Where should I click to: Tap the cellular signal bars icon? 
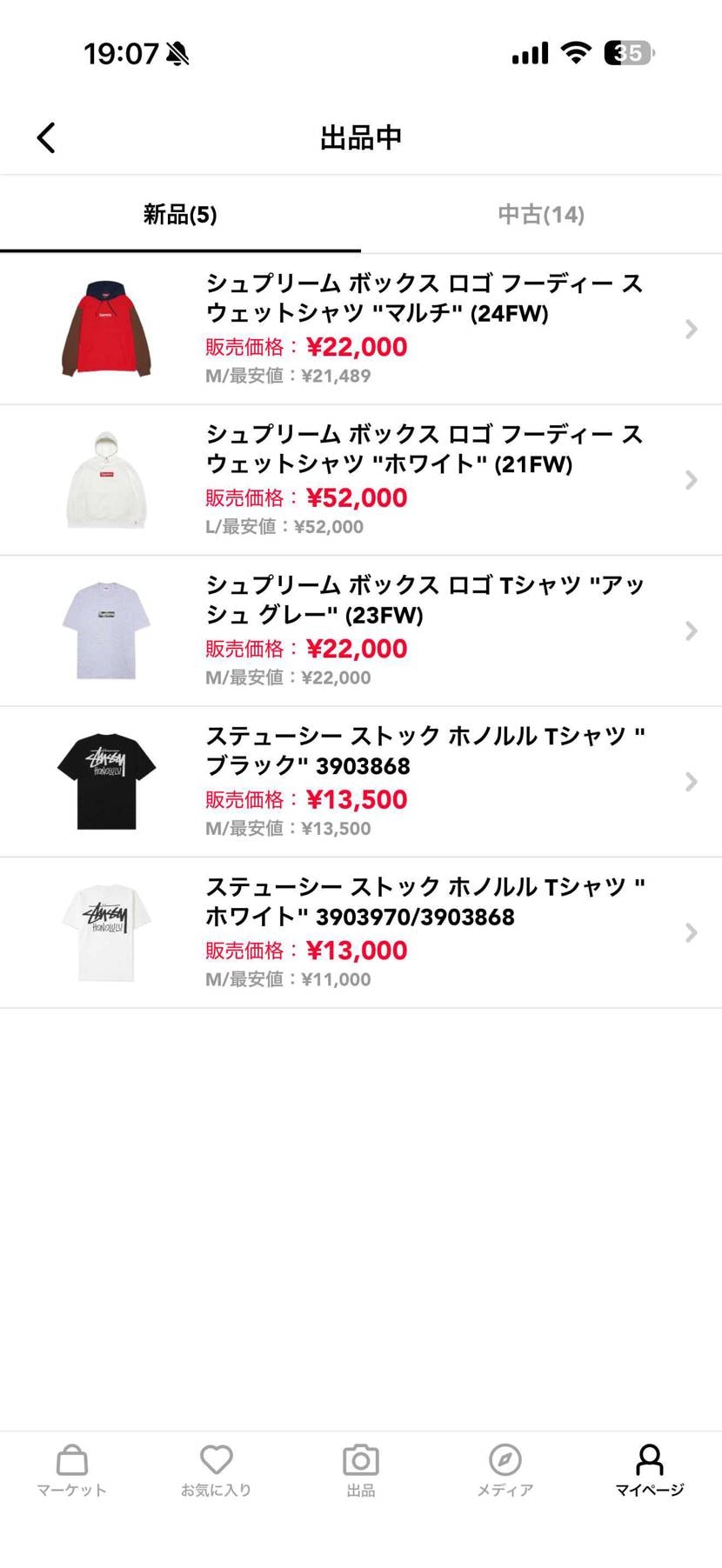(530, 52)
